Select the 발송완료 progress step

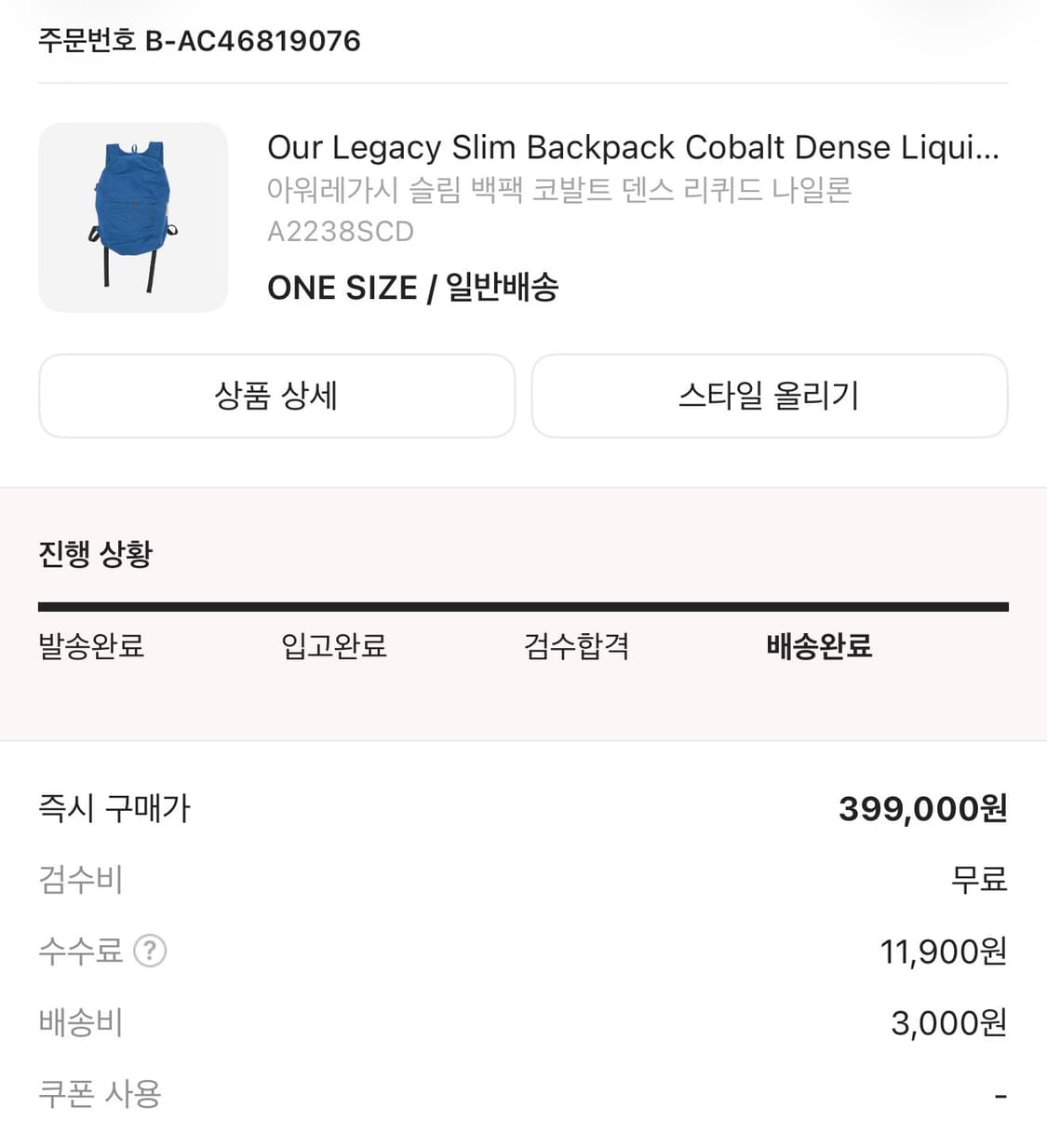(90, 646)
